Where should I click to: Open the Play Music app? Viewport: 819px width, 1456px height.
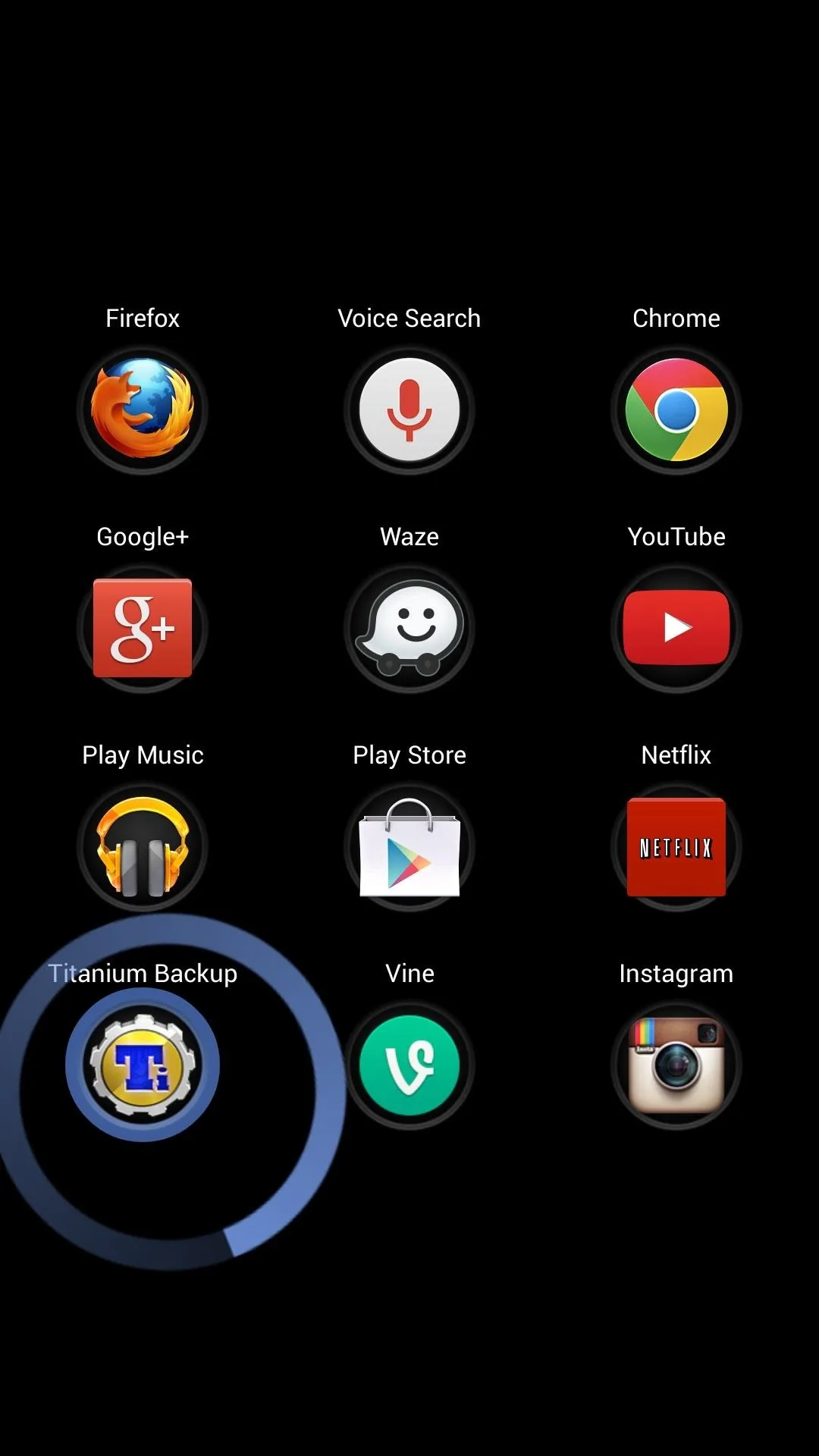[143, 846]
